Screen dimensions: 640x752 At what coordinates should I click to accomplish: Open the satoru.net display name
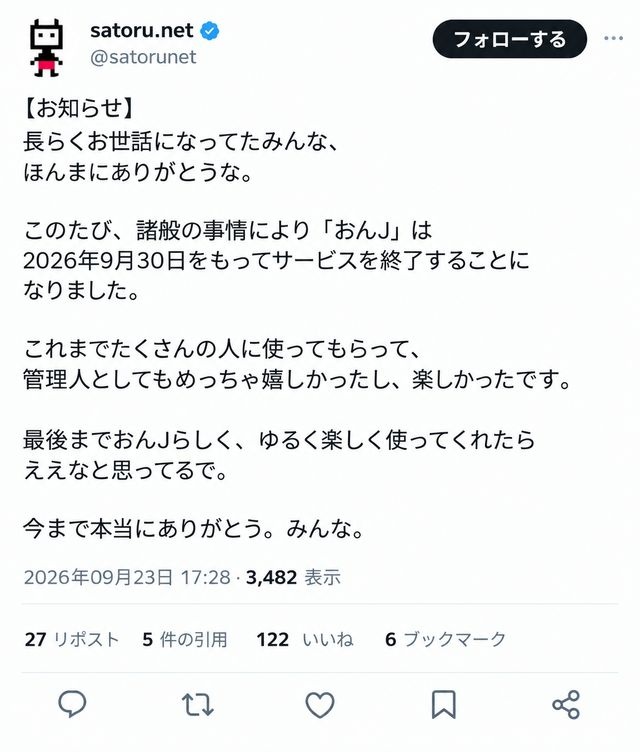point(142,30)
